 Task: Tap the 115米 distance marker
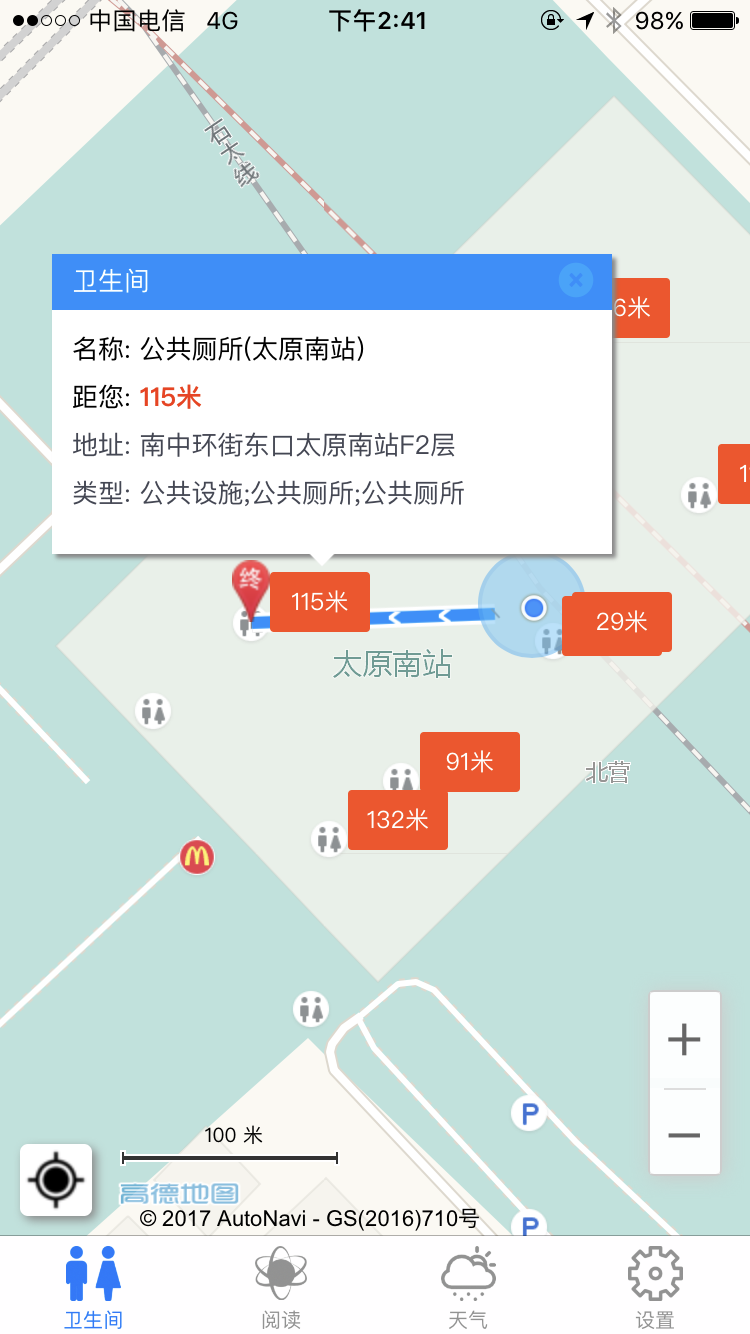point(320,602)
